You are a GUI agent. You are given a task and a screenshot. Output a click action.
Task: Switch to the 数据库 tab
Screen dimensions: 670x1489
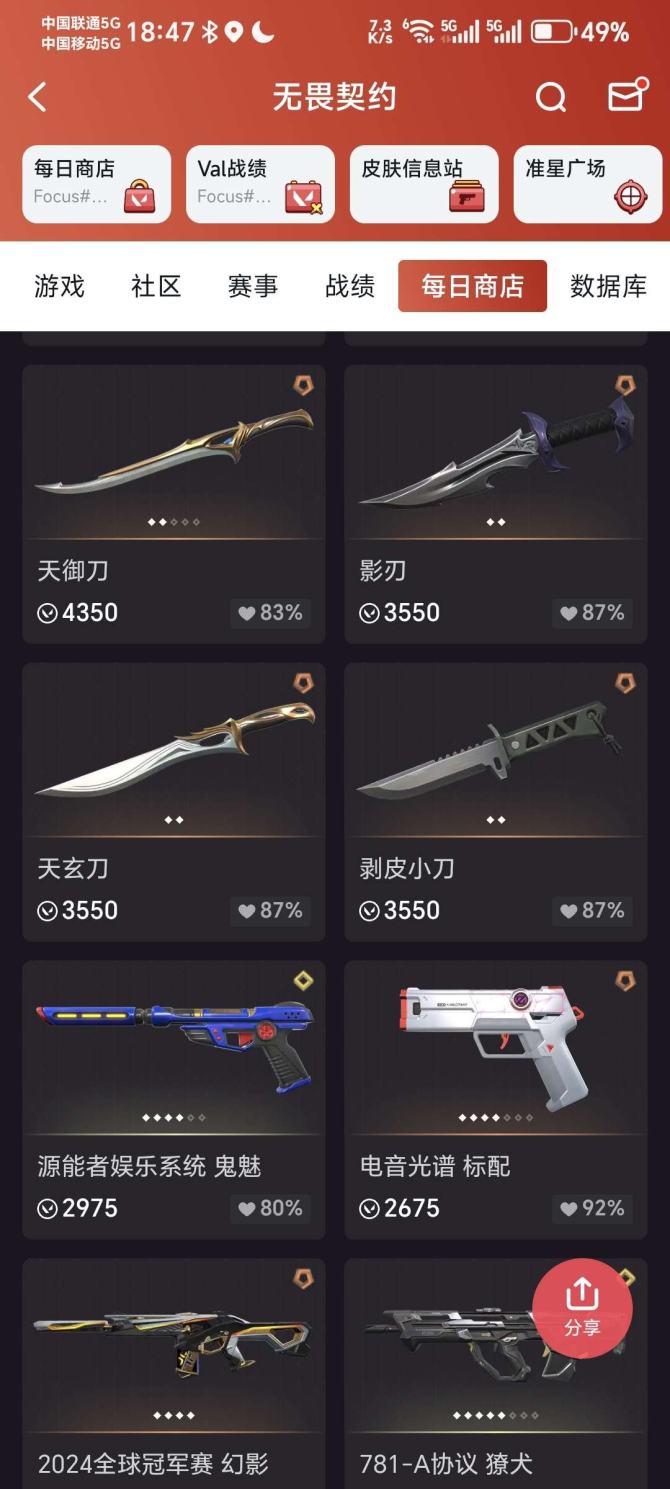608,287
